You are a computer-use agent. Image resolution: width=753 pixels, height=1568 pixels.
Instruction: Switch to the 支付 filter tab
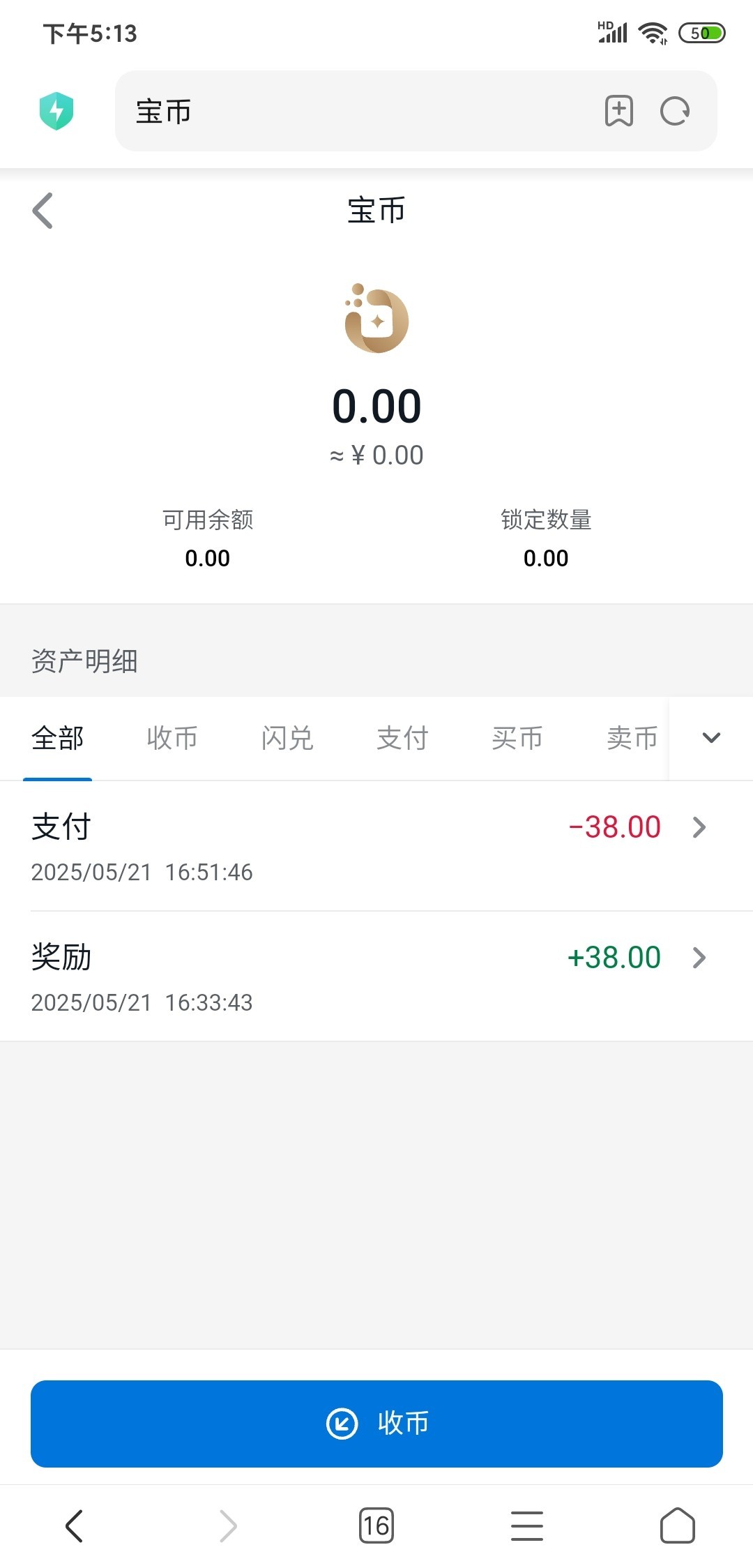402,738
